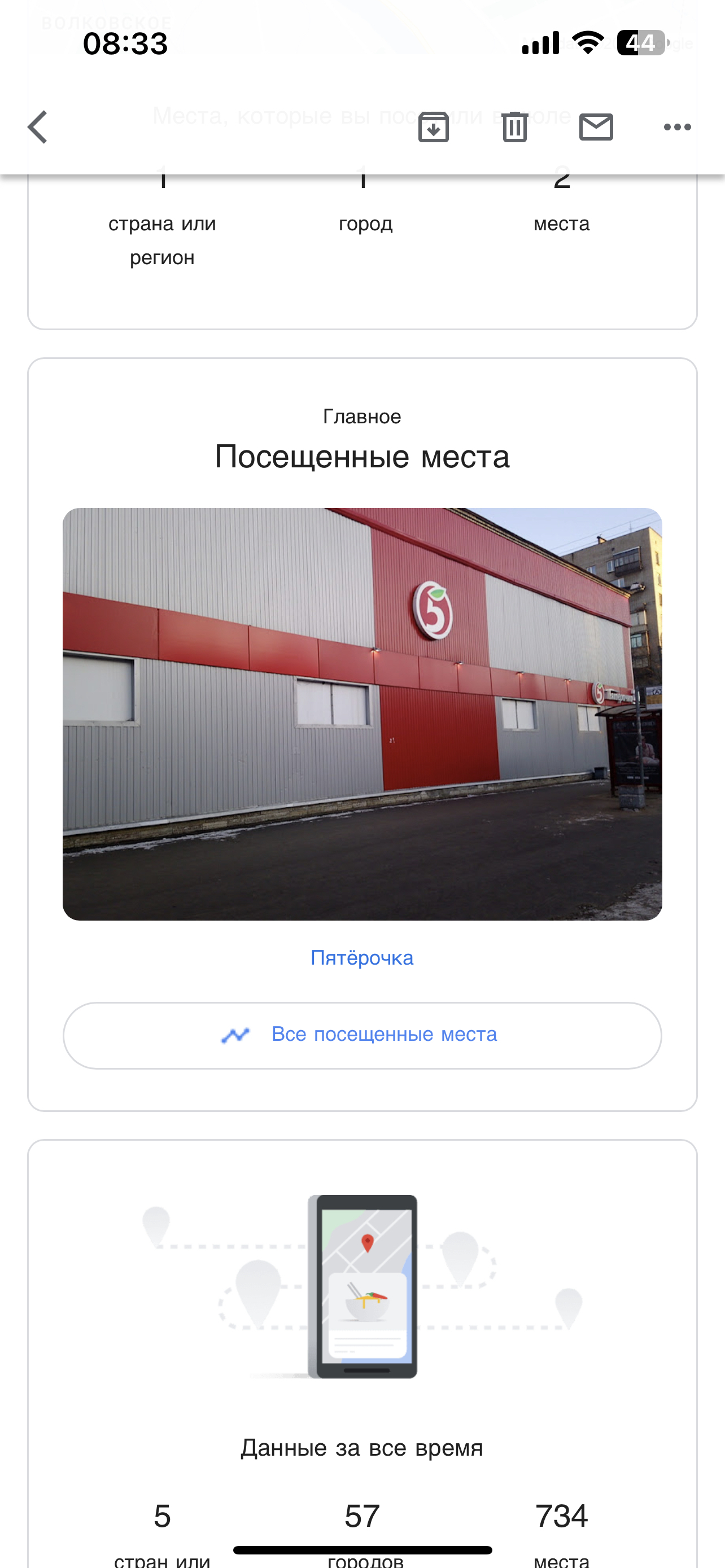Open the Пятёрочка link
725x1568 pixels.
[362, 958]
